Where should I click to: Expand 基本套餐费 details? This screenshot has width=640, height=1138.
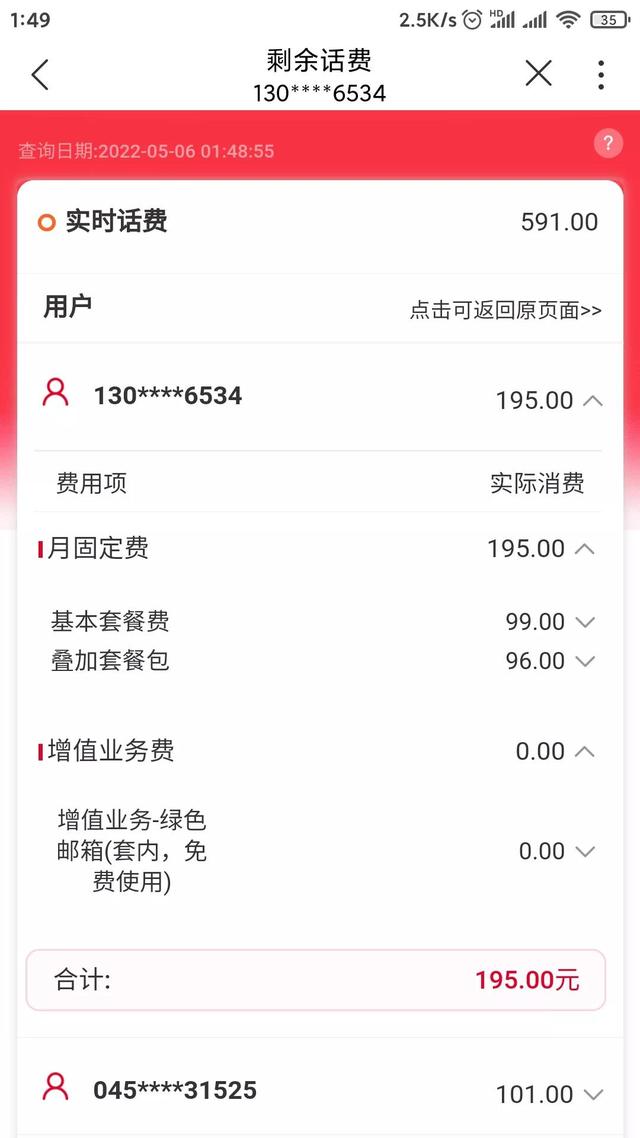pyautogui.click(x=585, y=622)
